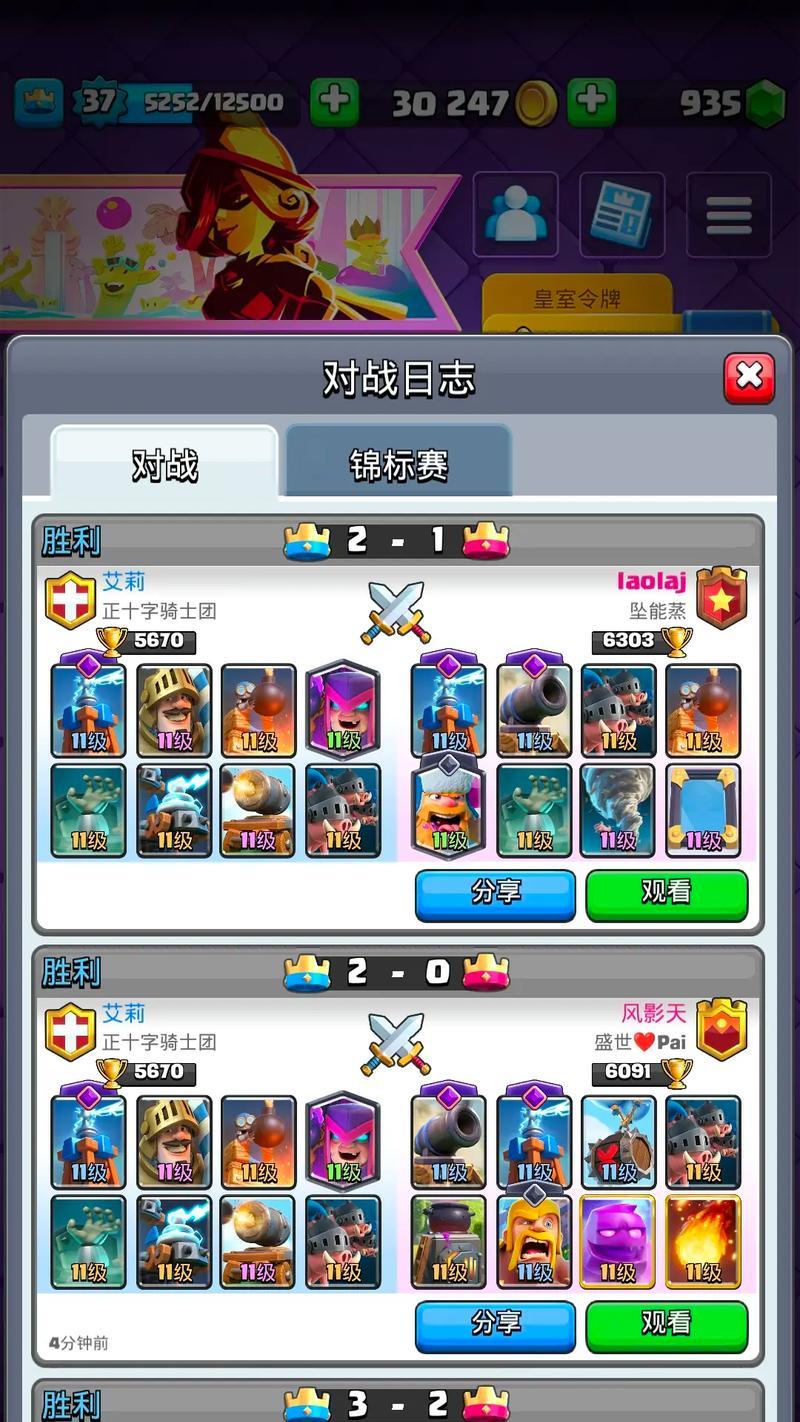Select the 对战 tab
Image resolution: width=800 pixels, height=1422 pixels.
[165, 464]
